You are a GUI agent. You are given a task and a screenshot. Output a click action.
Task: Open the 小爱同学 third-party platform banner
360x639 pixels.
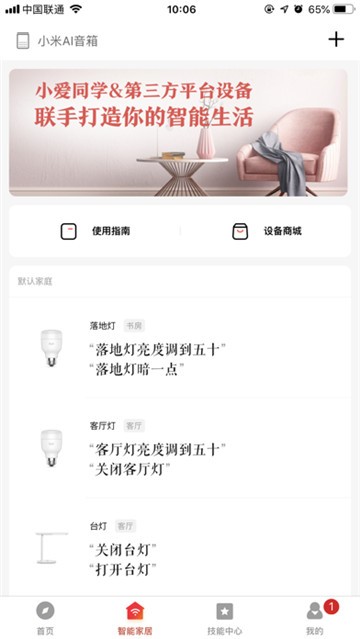click(x=179, y=132)
